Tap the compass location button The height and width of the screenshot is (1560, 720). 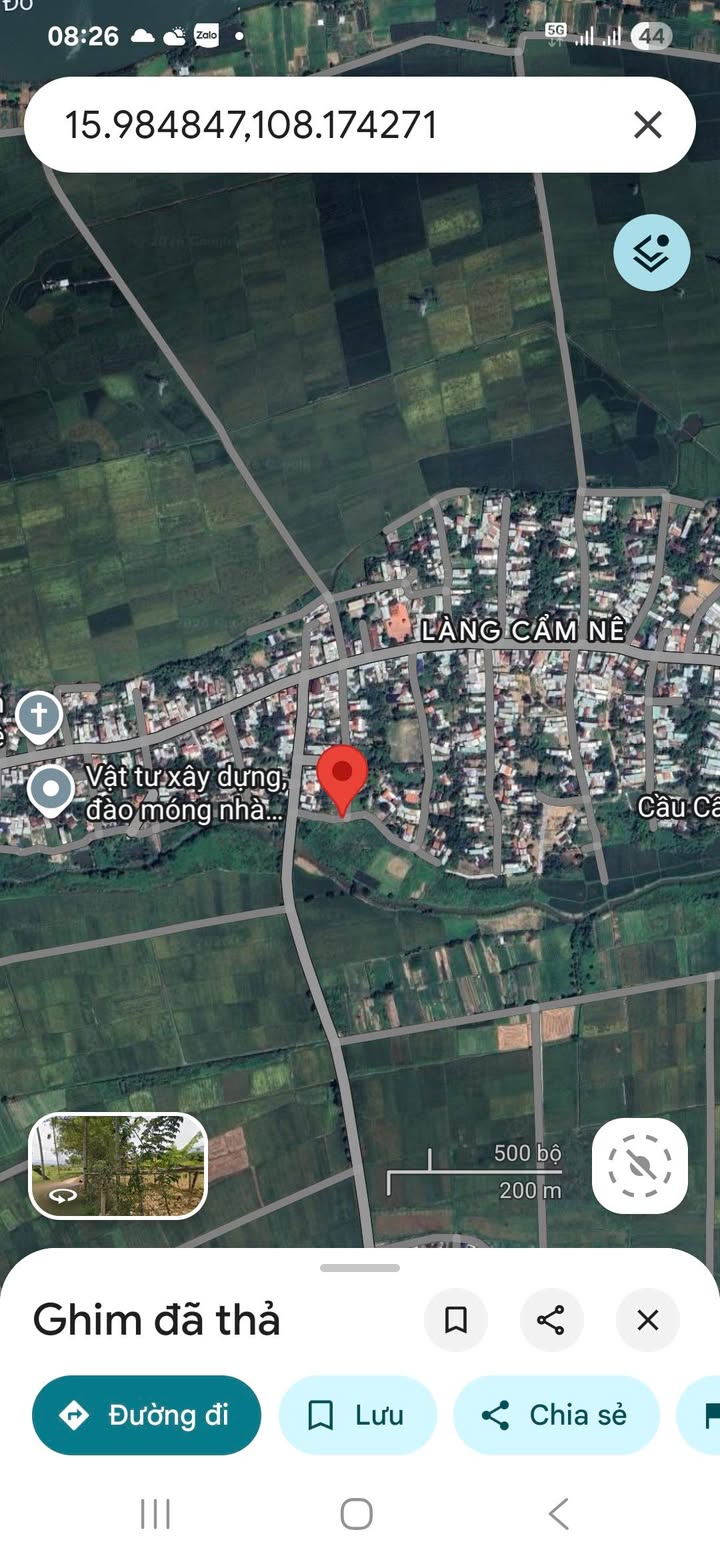pos(640,1166)
